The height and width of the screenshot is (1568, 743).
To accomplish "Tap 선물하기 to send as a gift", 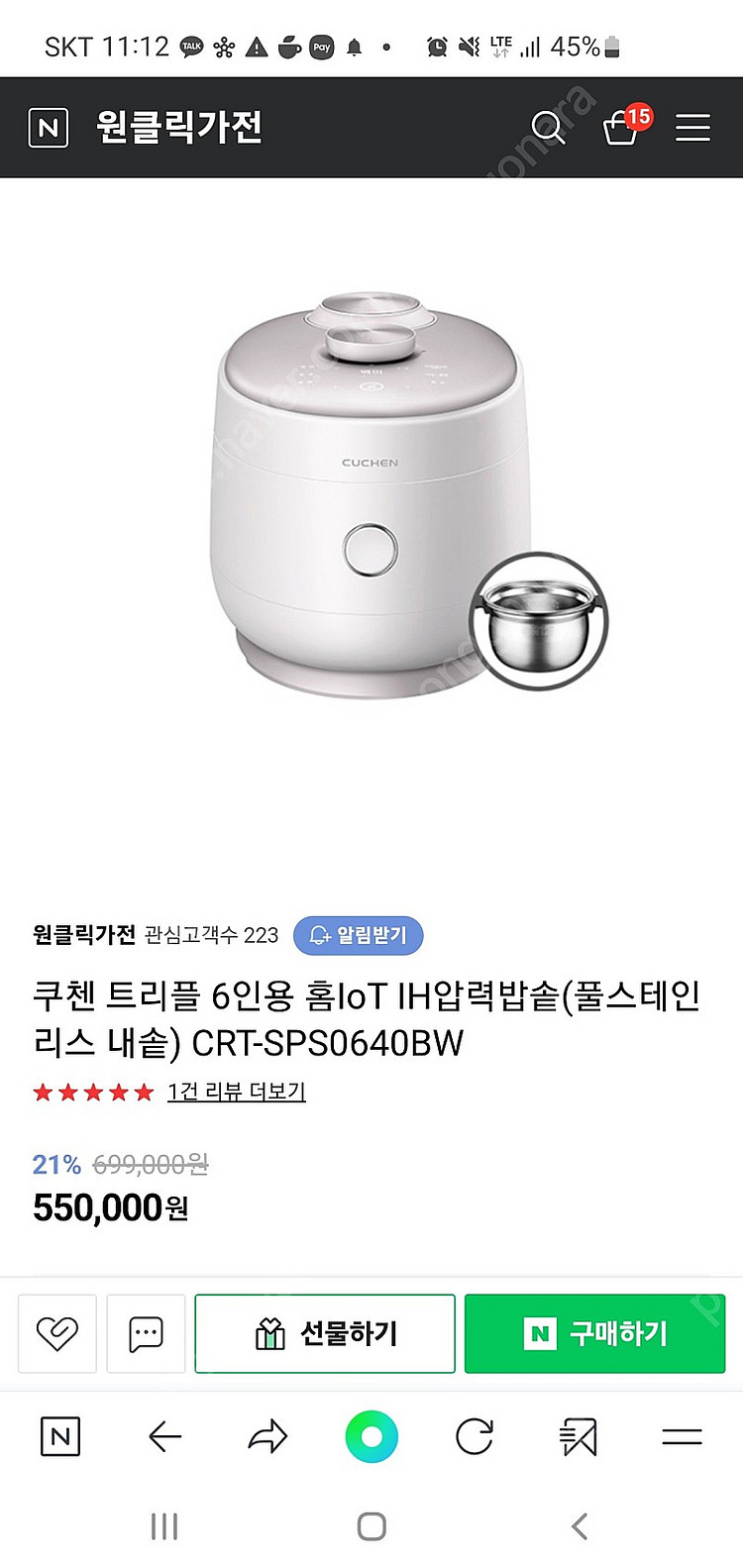I will [325, 1333].
